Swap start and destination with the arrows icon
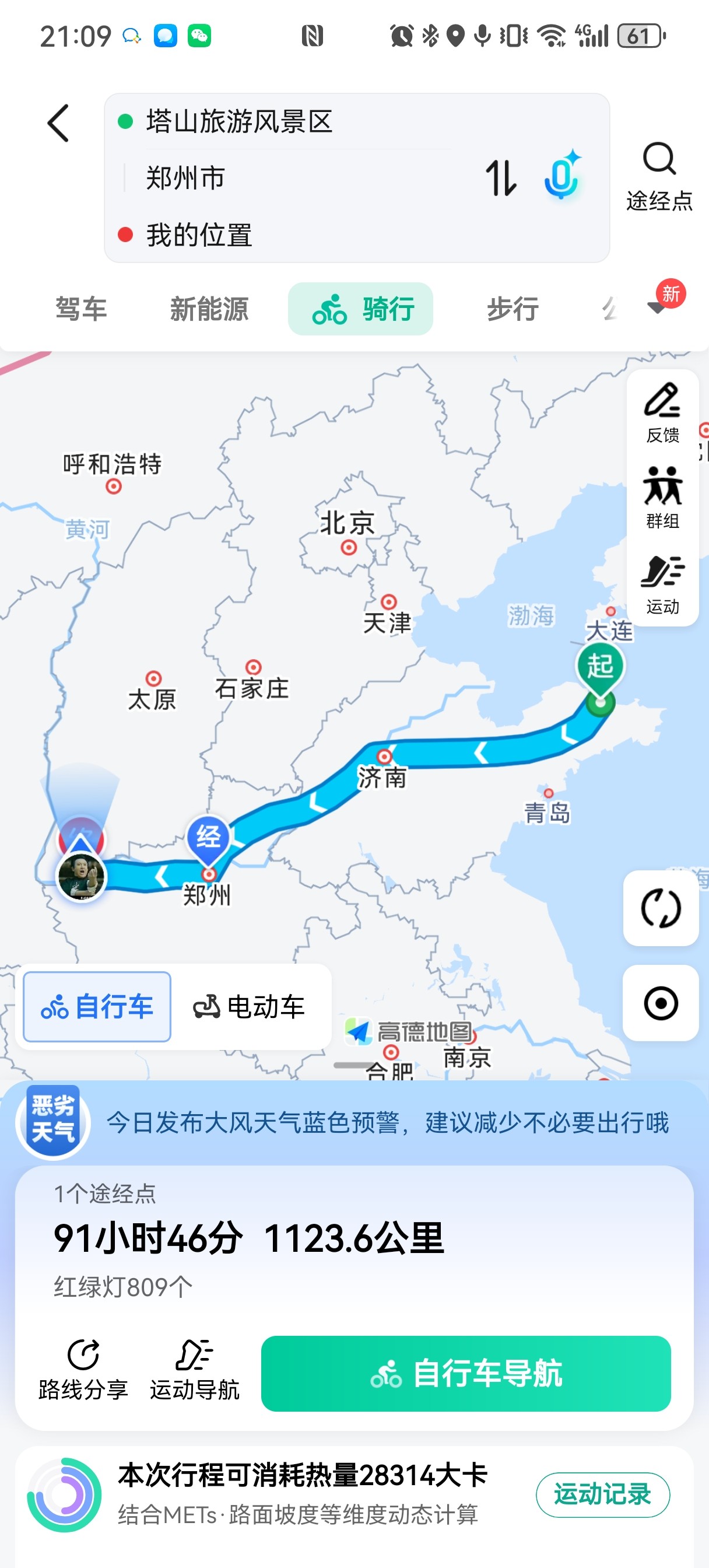 pyautogui.click(x=500, y=178)
